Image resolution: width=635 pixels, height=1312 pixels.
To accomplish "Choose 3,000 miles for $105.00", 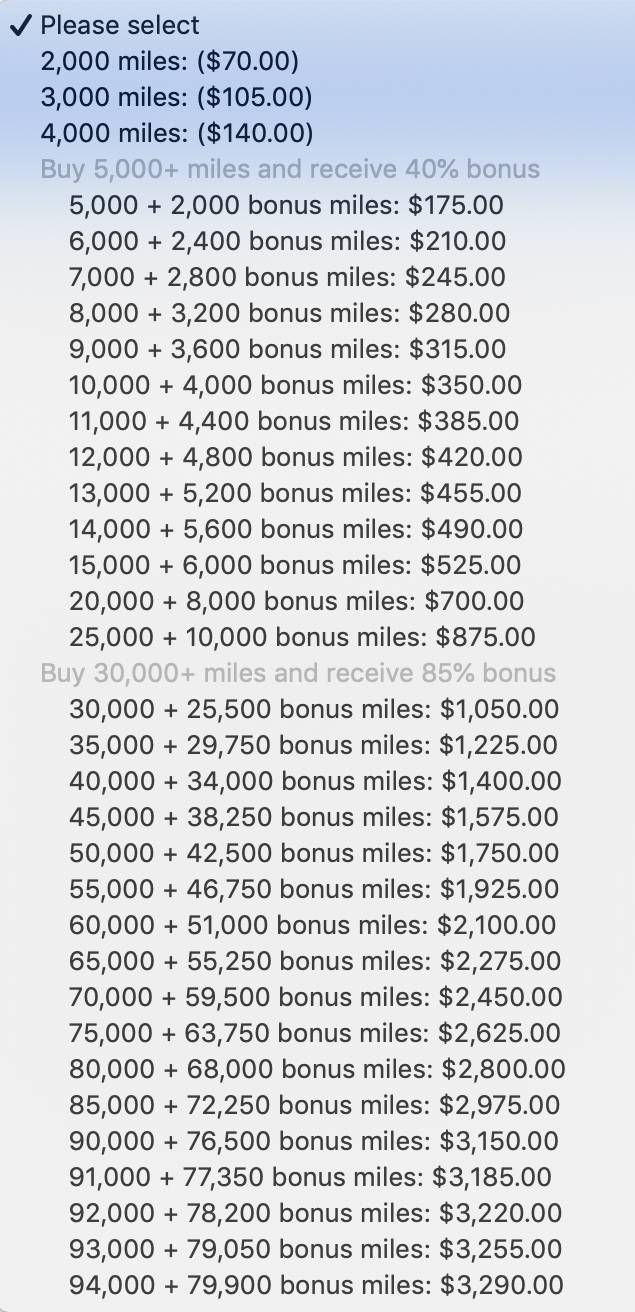I will [317, 97].
